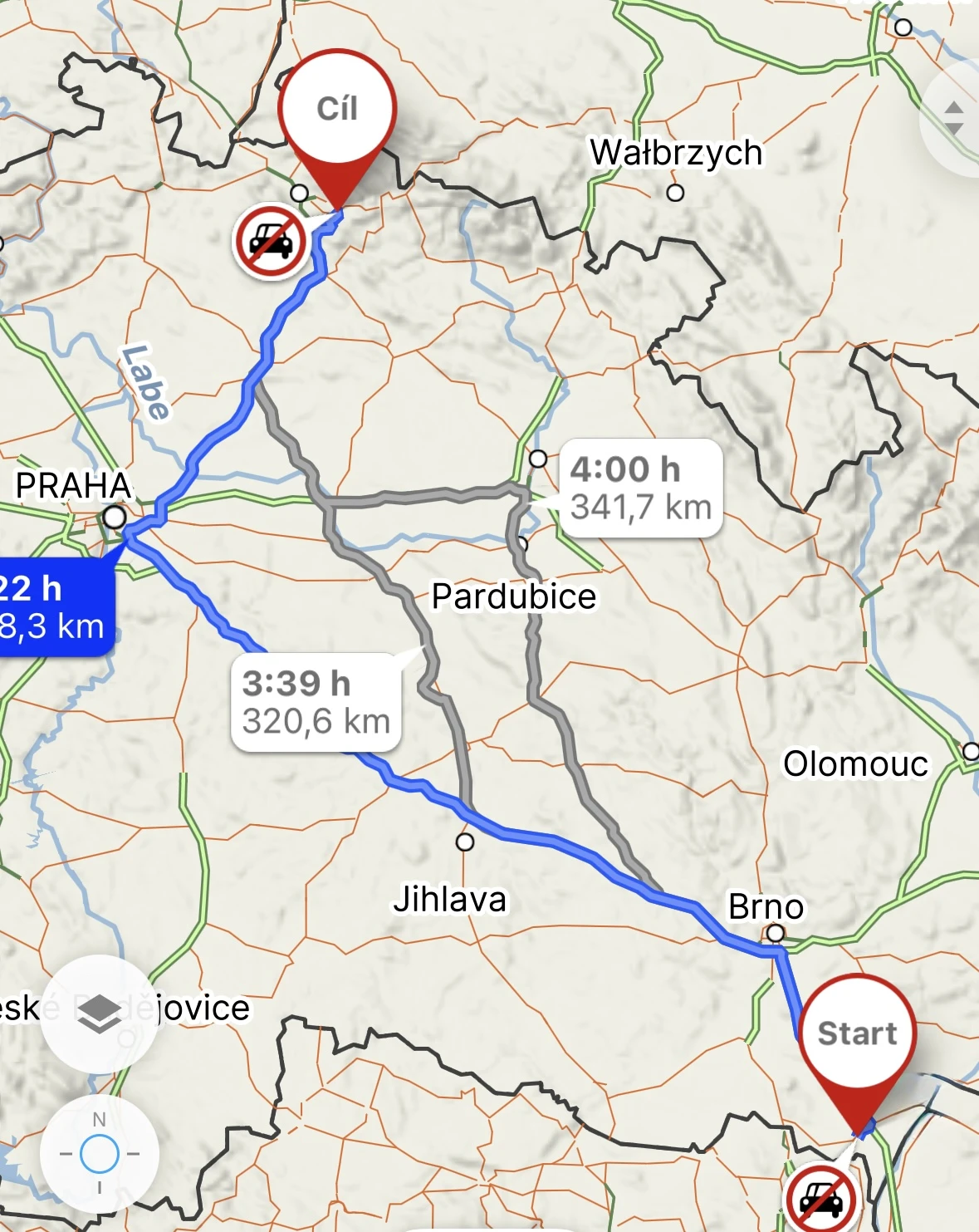This screenshot has width=979, height=1232.
Task: Tap the up-down arrows button
Action: point(954,118)
